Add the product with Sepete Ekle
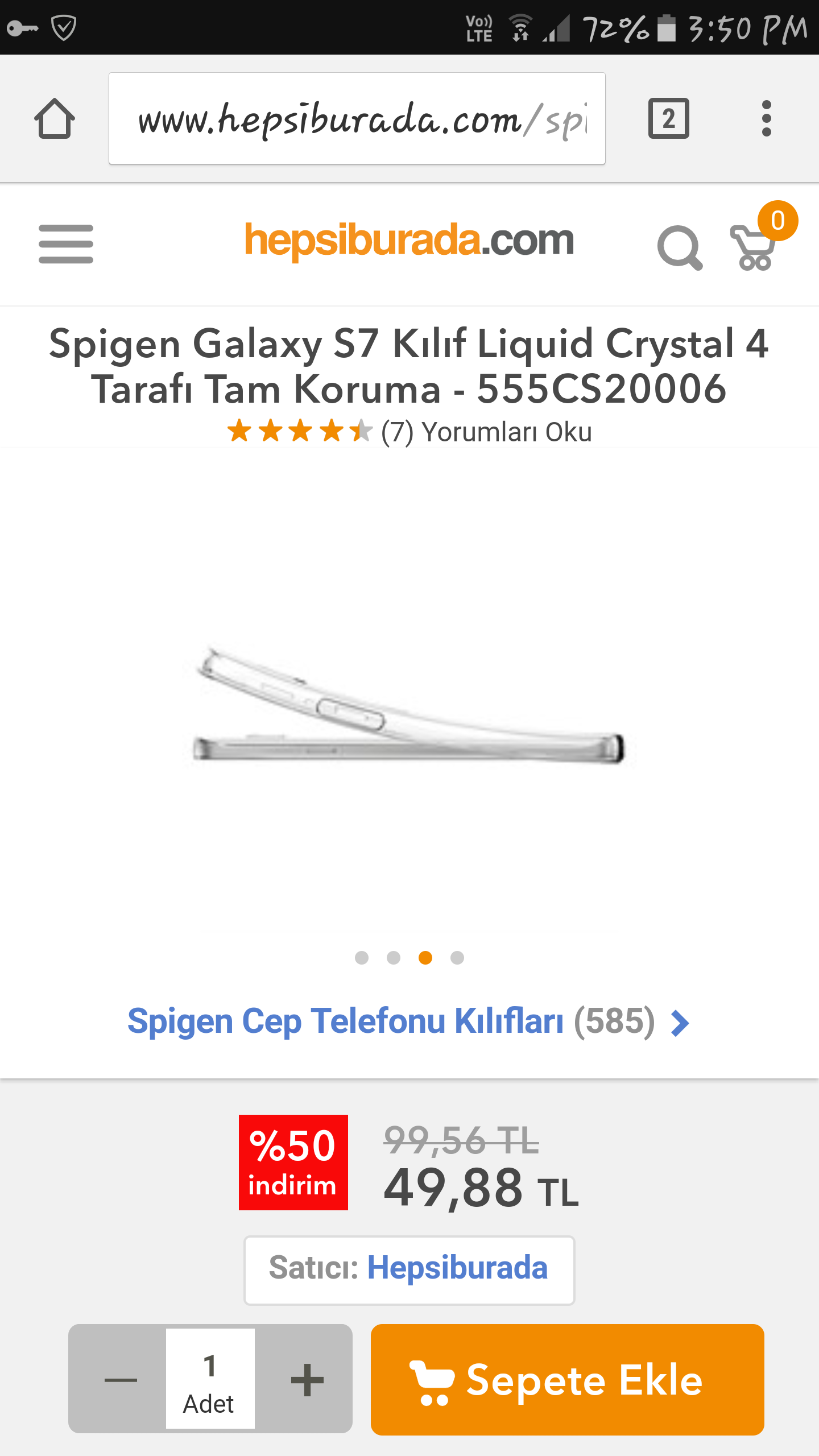819x1456 pixels. click(x=567, y=1379)
